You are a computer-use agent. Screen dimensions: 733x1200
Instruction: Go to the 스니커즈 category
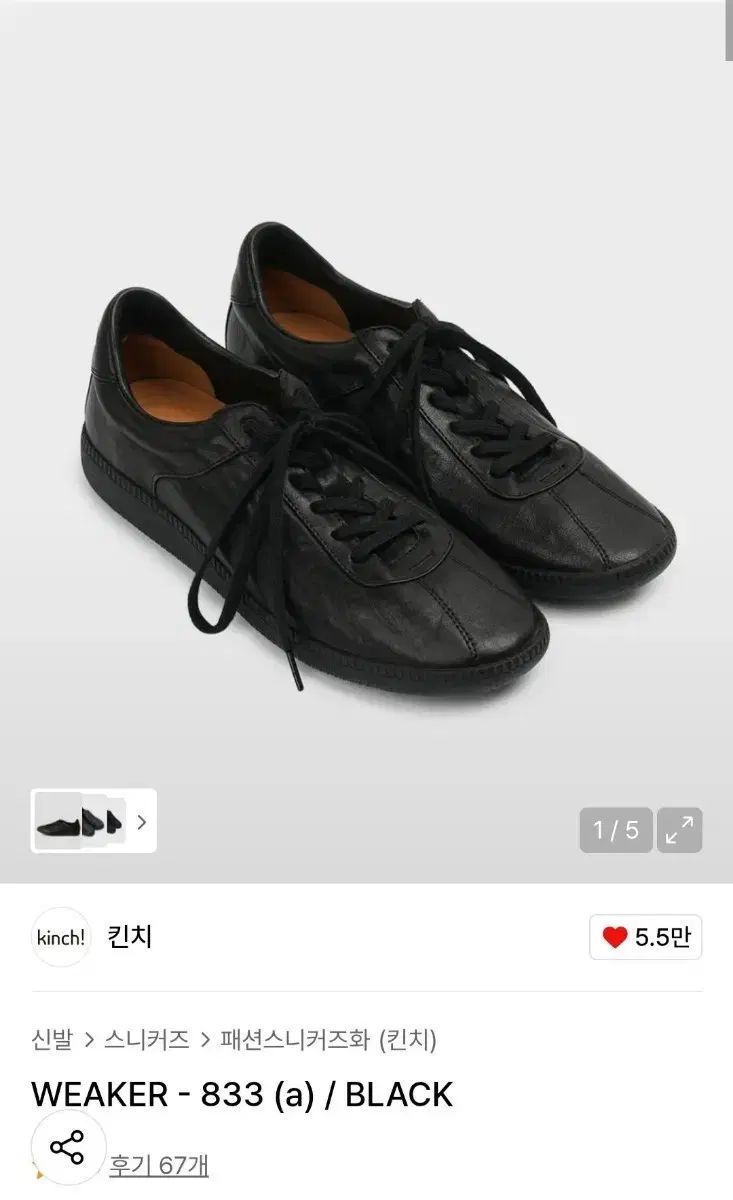click(x=147, y=1040)
